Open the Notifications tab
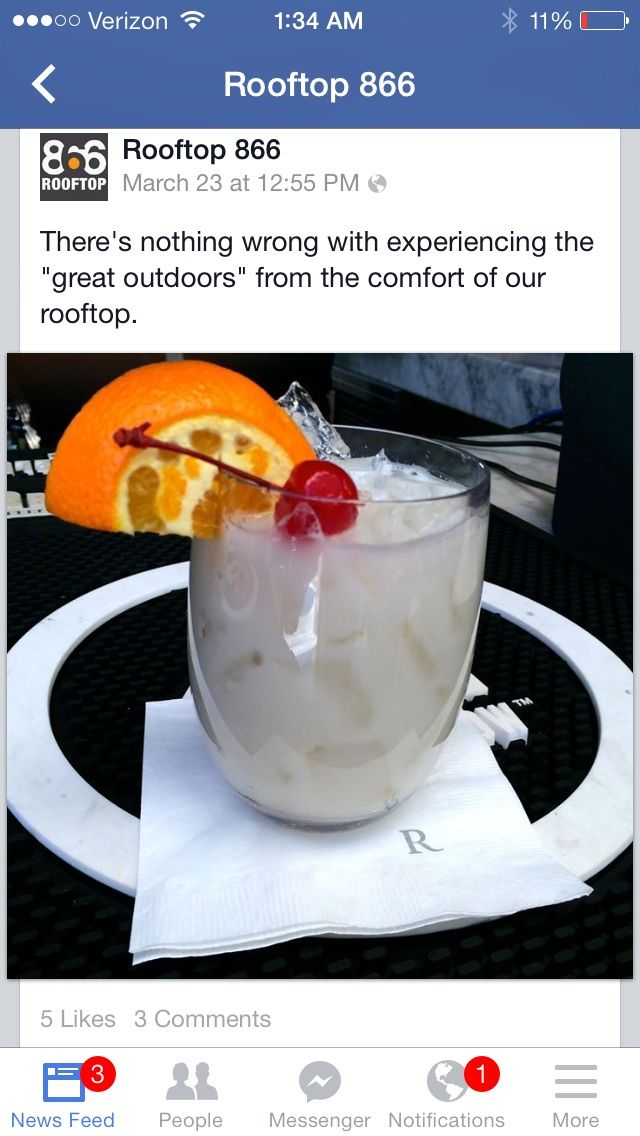The width and height of the screenshot is (640, 1136). [447, 1094]
